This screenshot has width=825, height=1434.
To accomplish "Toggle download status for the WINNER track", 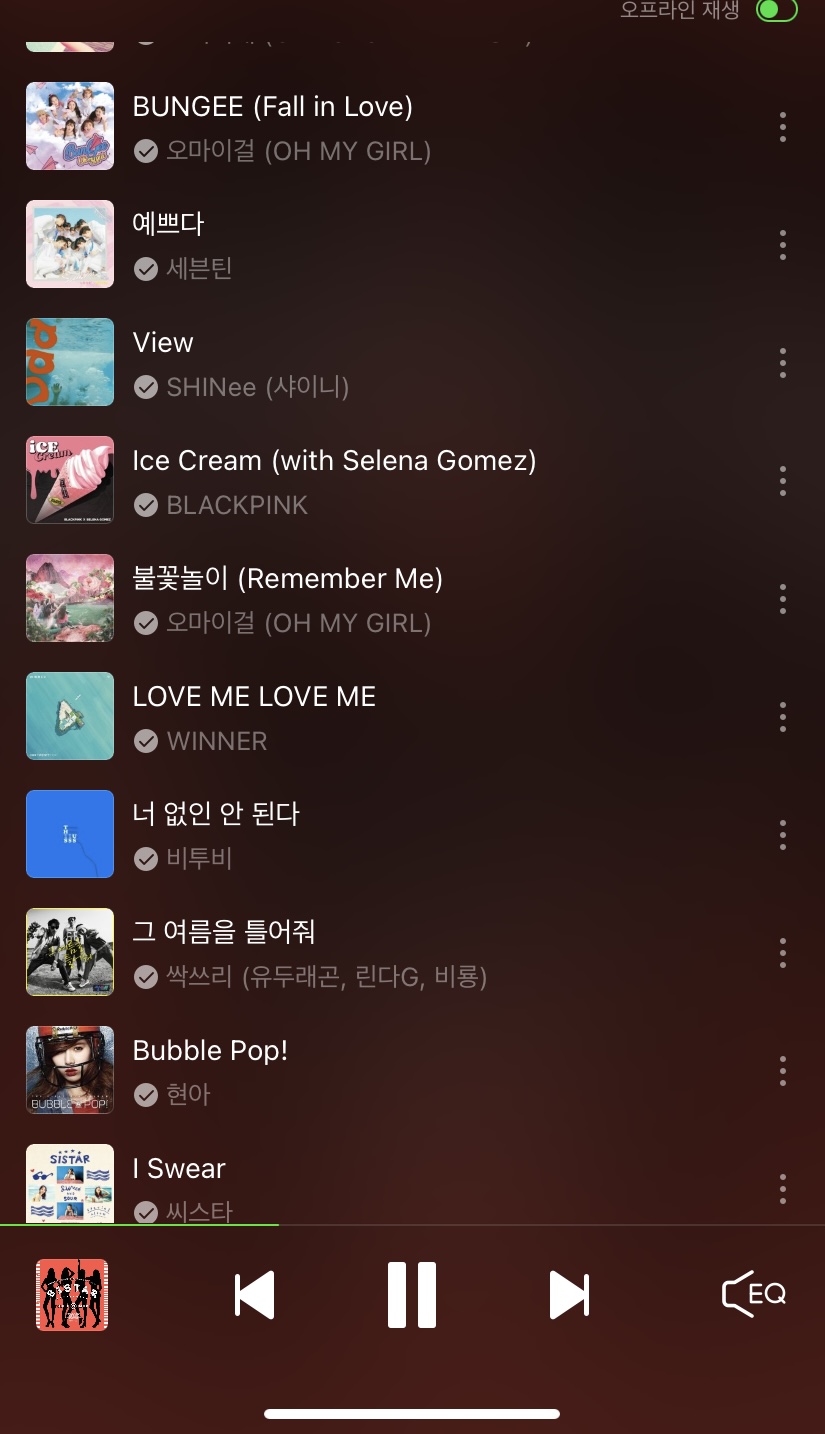I will (x=146, y=741).
